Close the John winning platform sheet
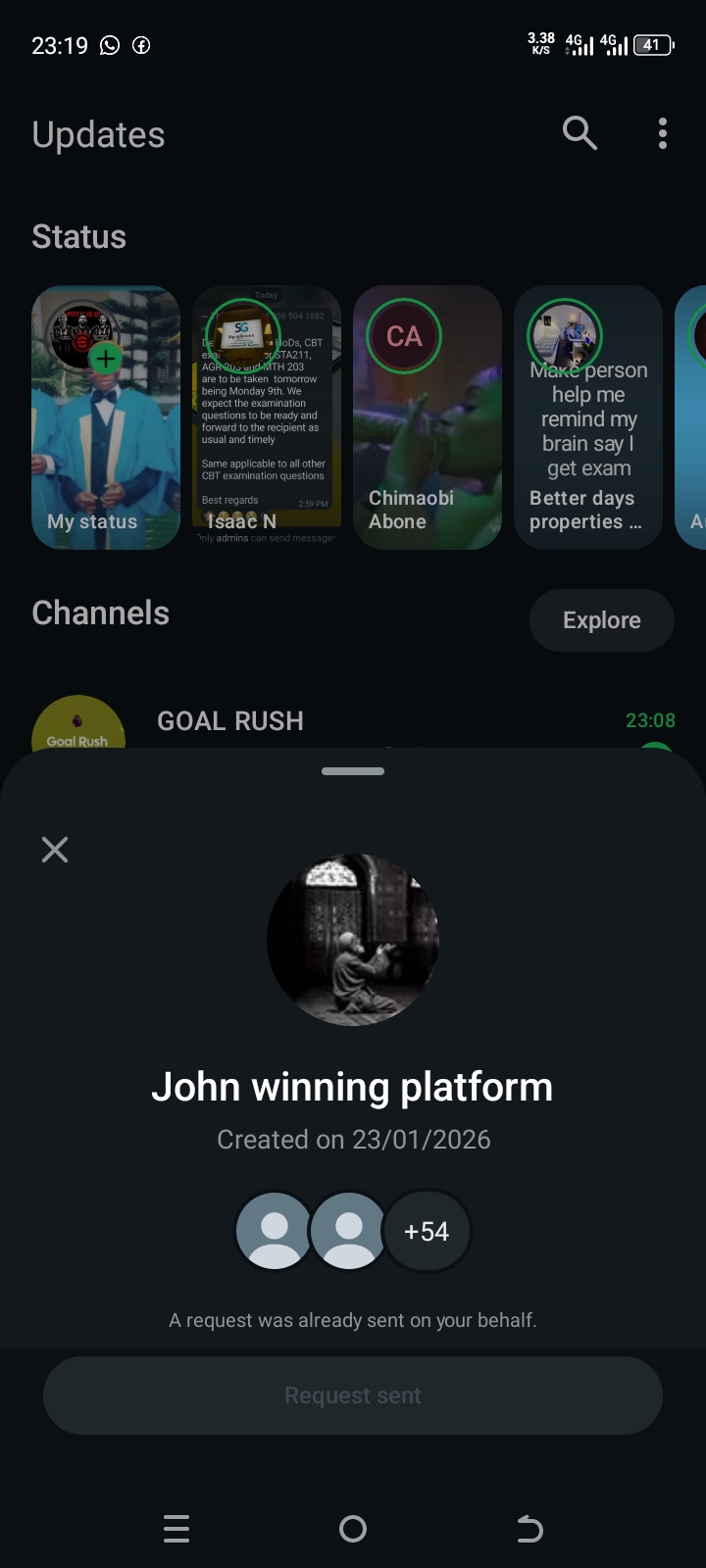This screenshot has width=706, height=1568. [55, 849]
